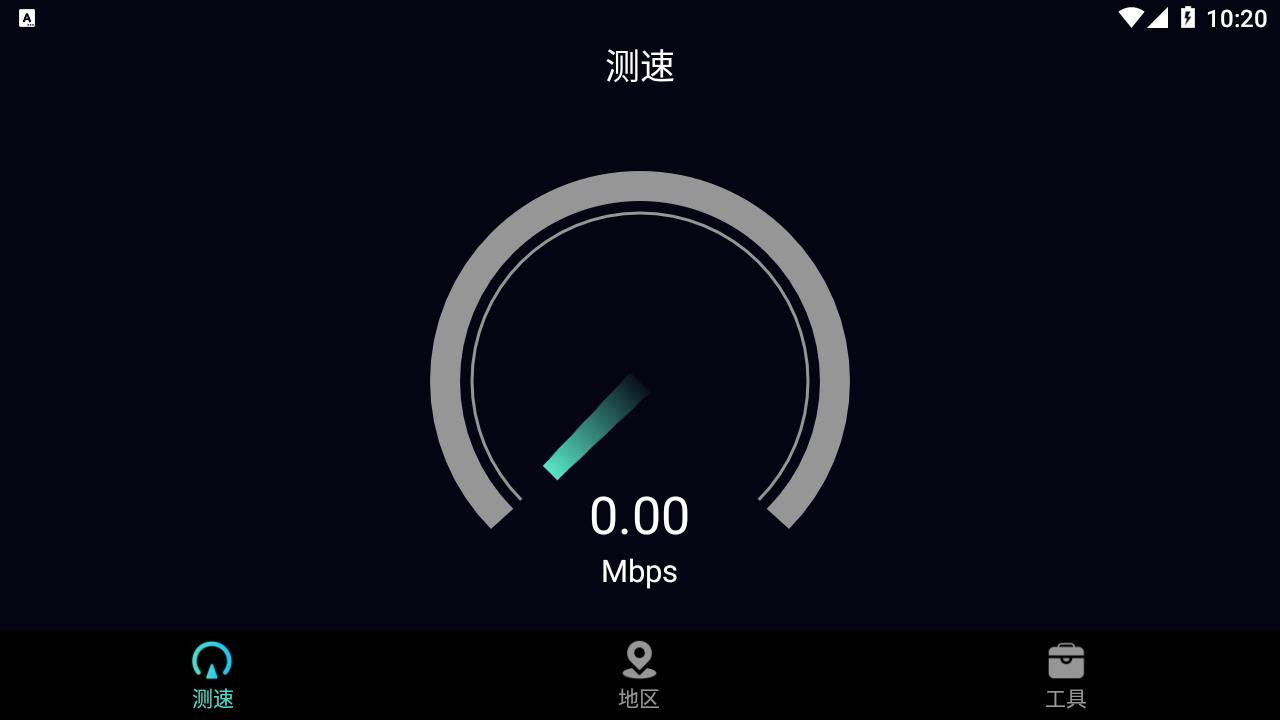The image size is (1280, 720).
Task: Switch to the 测速 tab
Action: point(212,675)
